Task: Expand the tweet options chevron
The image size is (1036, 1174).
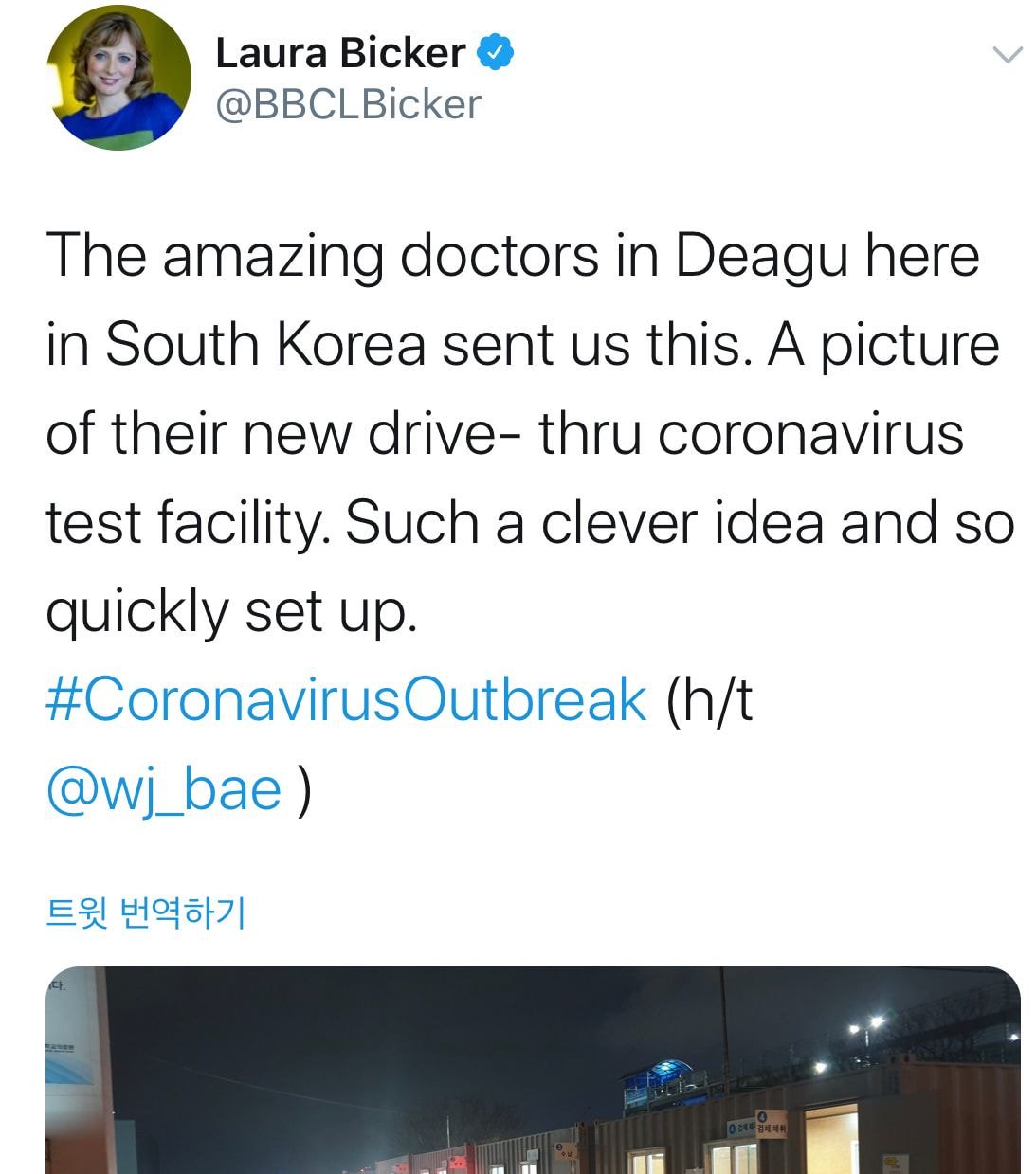Action: tap(1007, 55)
